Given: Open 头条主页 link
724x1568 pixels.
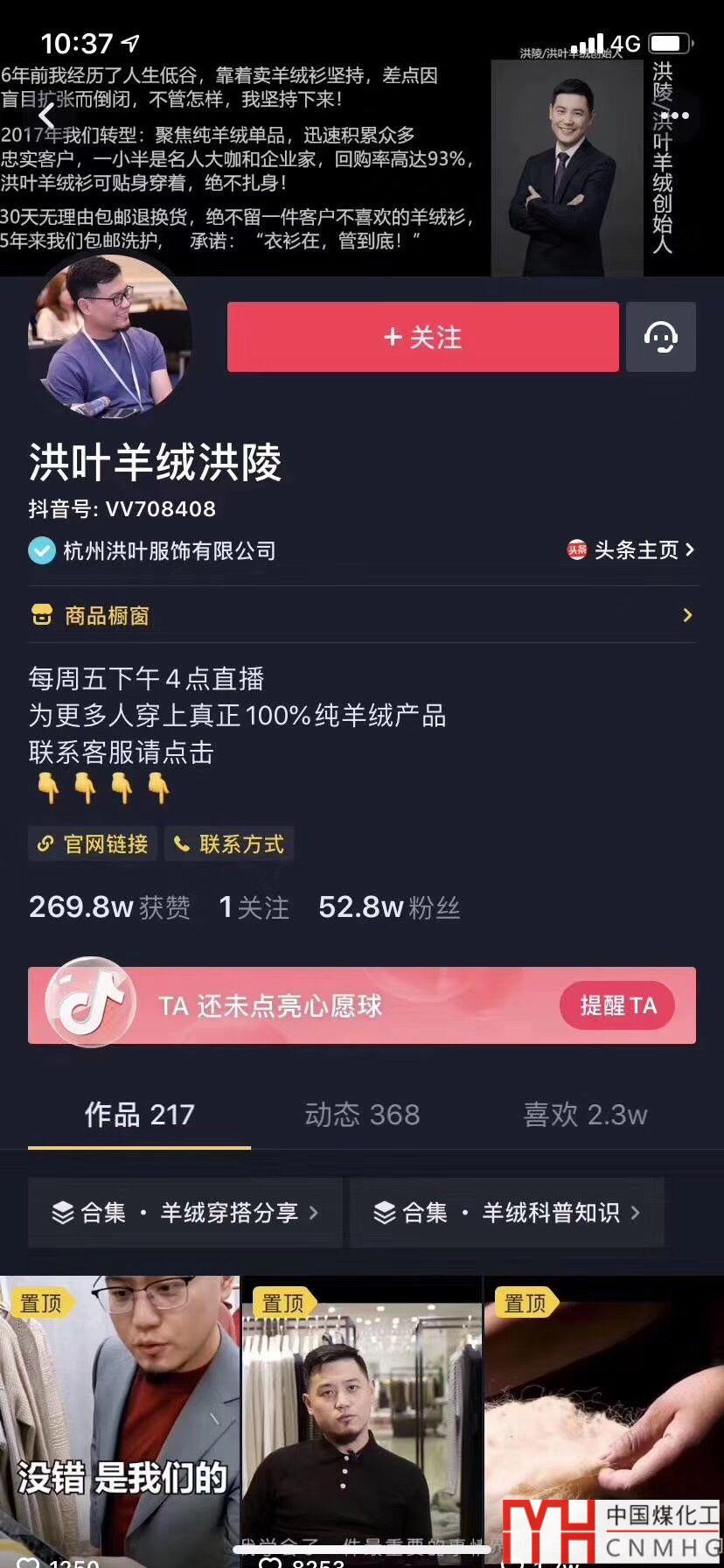Looking at the screenshot, I should tap(630, 549).
